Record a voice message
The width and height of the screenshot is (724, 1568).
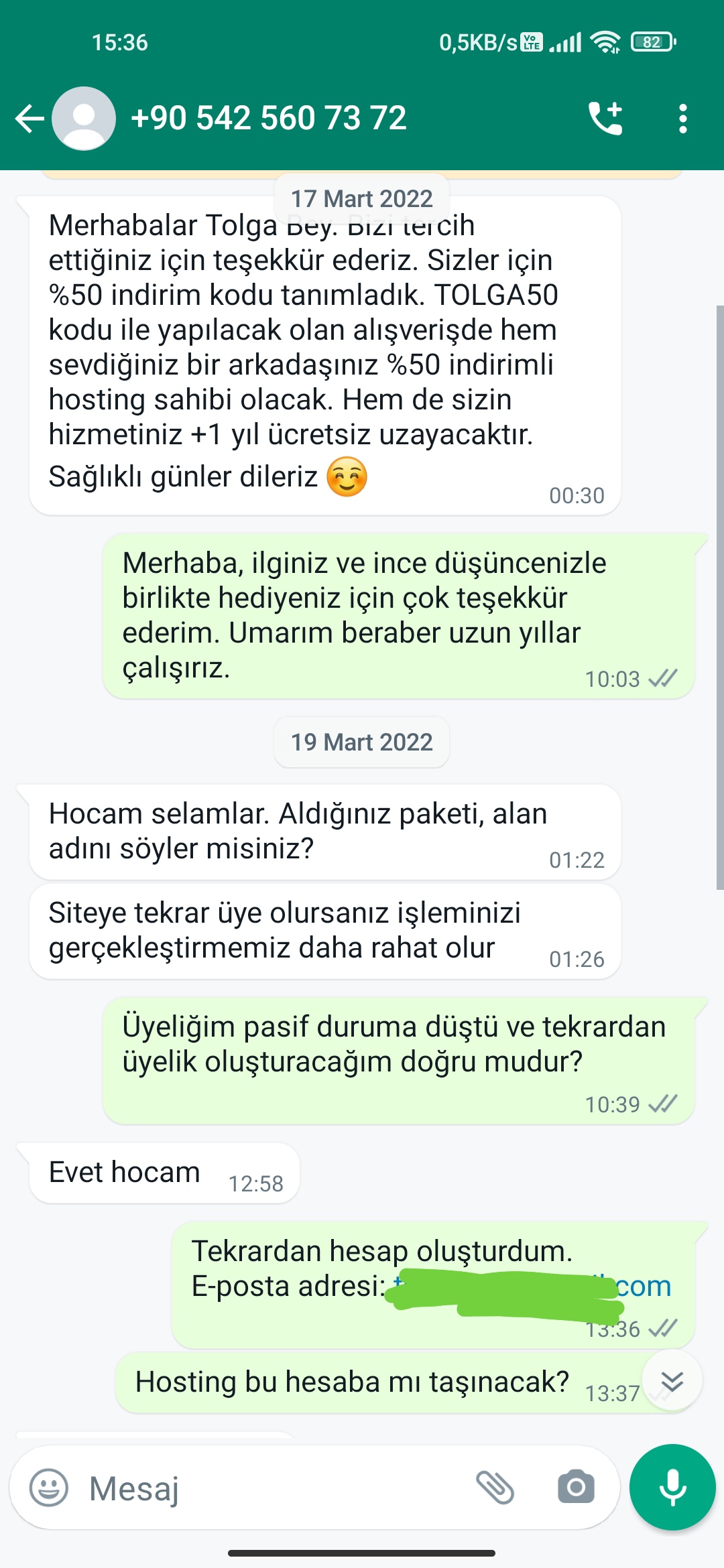coord(672,1488)
